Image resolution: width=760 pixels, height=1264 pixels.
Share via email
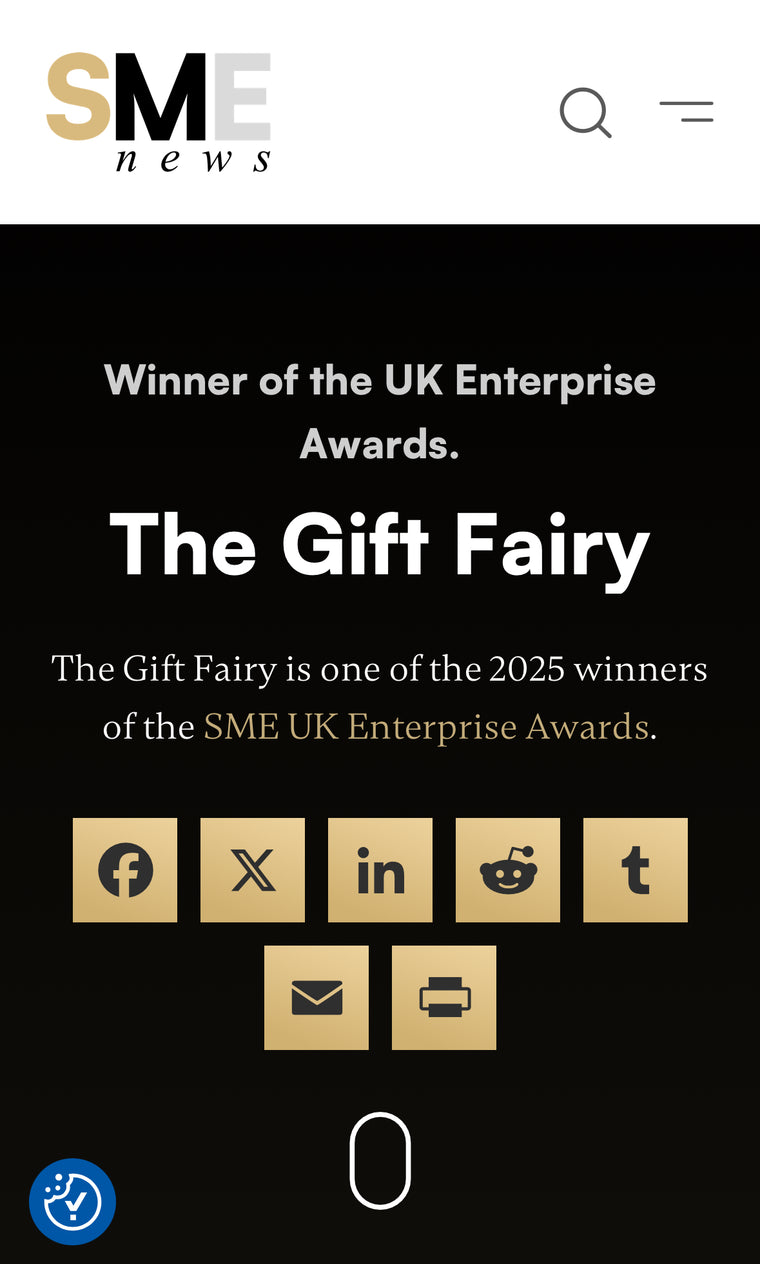[316, 998]
